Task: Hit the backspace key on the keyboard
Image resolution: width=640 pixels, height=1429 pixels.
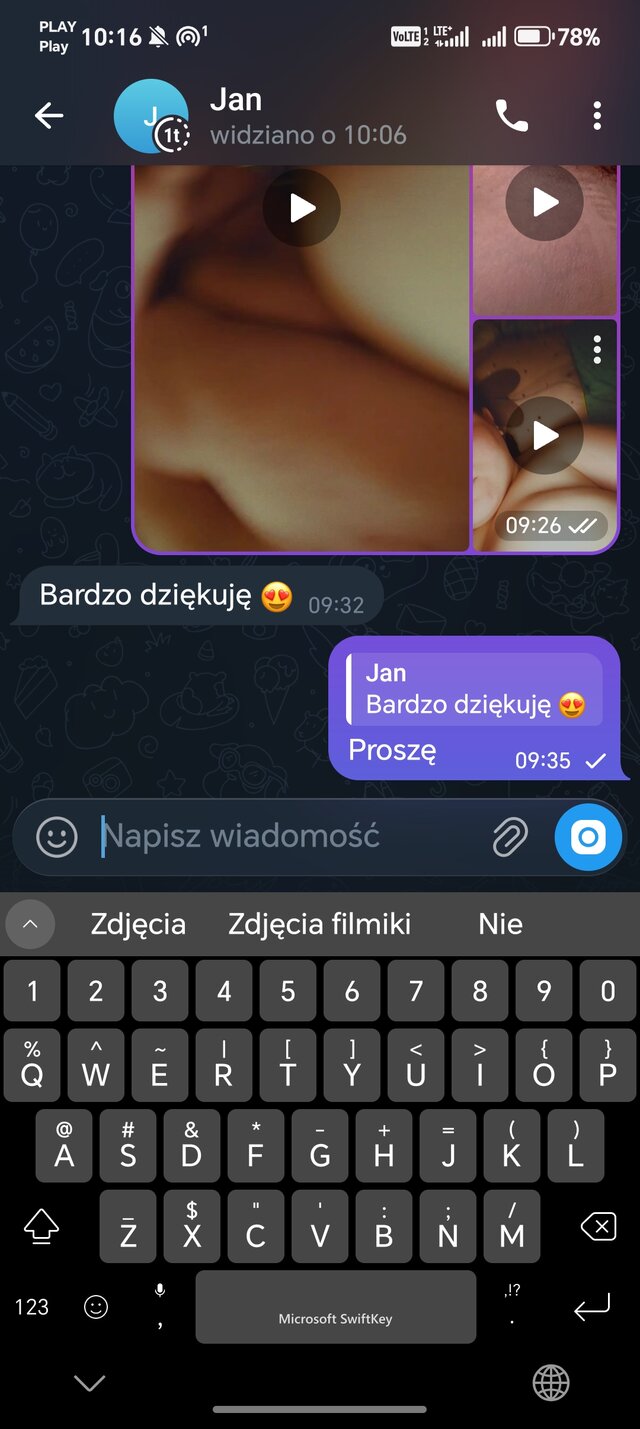Action: 598,1226
